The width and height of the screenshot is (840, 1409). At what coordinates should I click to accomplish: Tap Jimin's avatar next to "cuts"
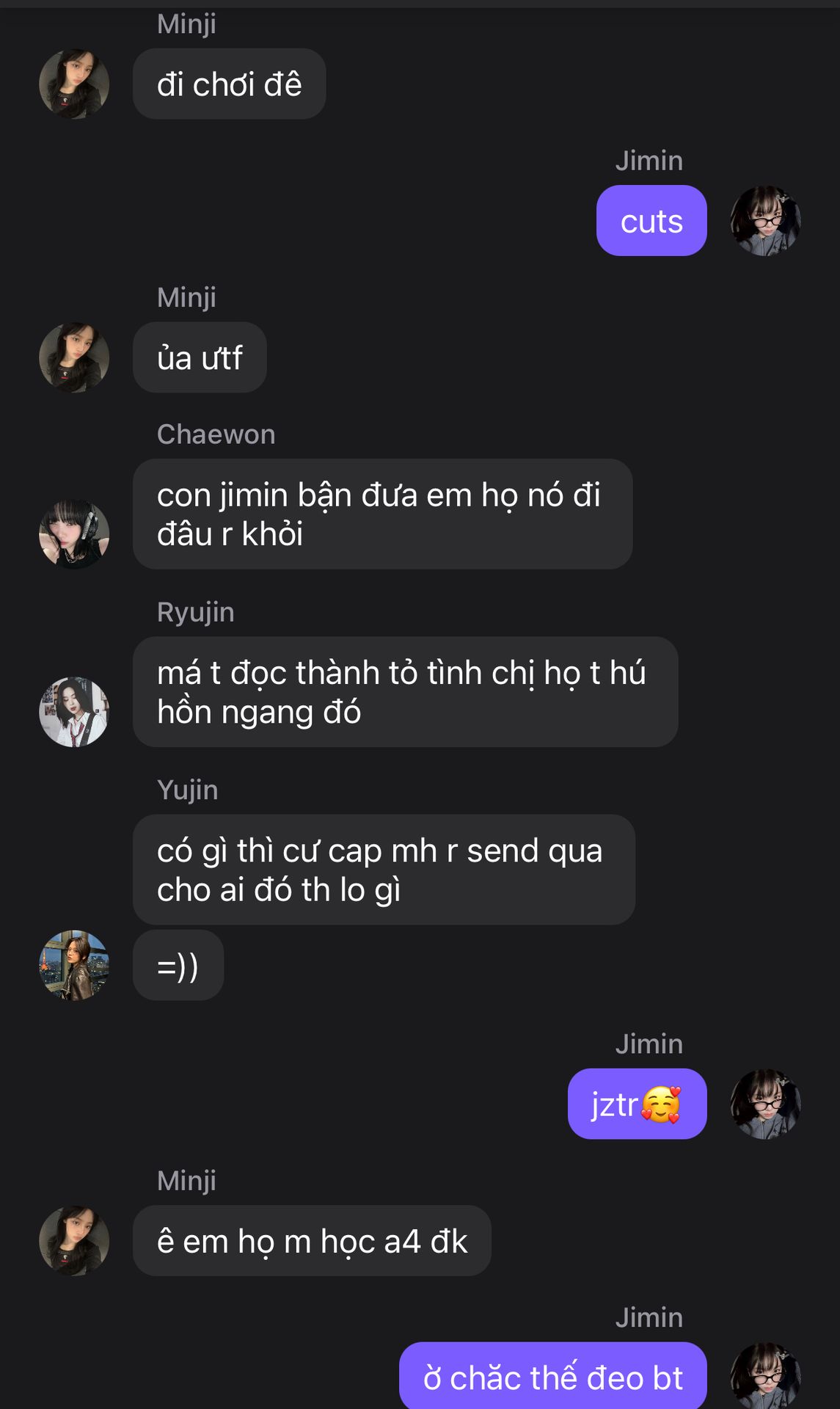[x=765, y=221]
